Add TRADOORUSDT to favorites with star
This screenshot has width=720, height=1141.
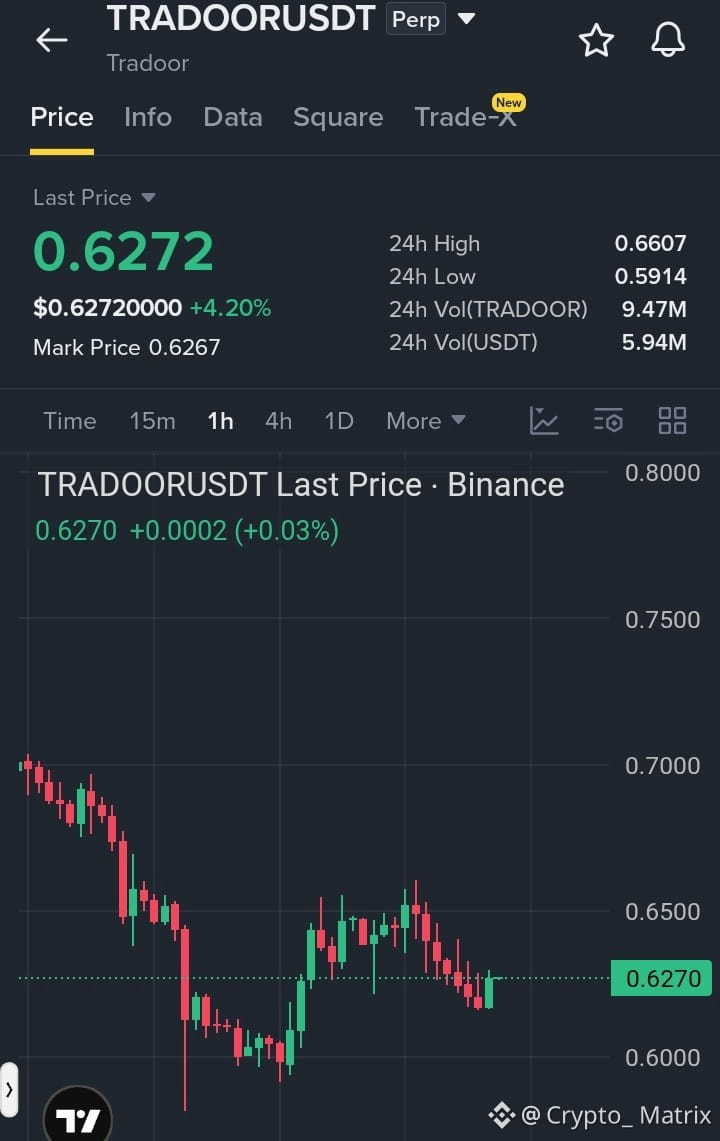pyautogui.click(x=596, y=40)
